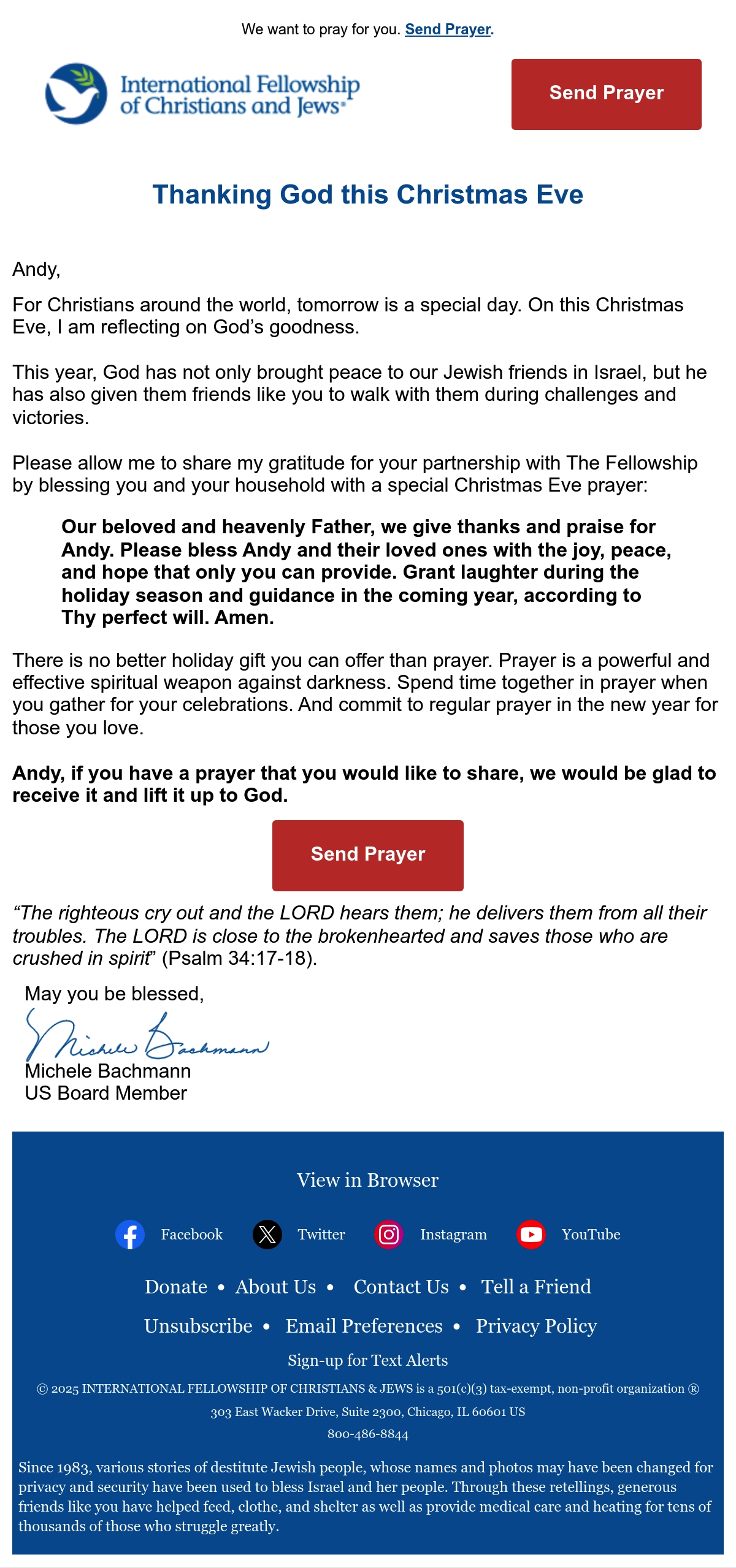Open View in Browser link
Image resolution: width=736 pixels, height=1568 pixels.
click(368, 1180)
